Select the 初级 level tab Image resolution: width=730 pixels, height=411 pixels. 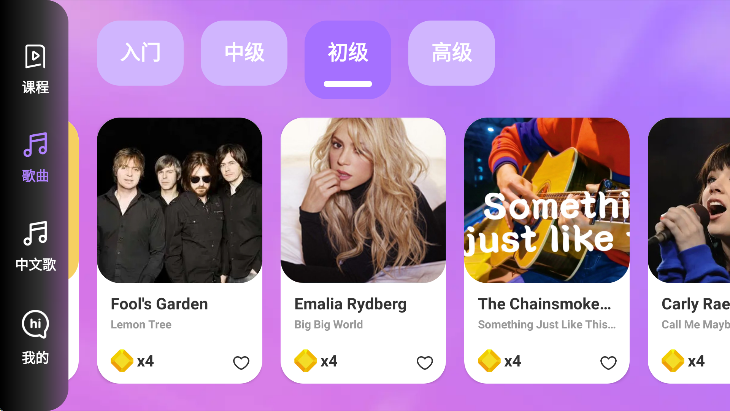348,55
